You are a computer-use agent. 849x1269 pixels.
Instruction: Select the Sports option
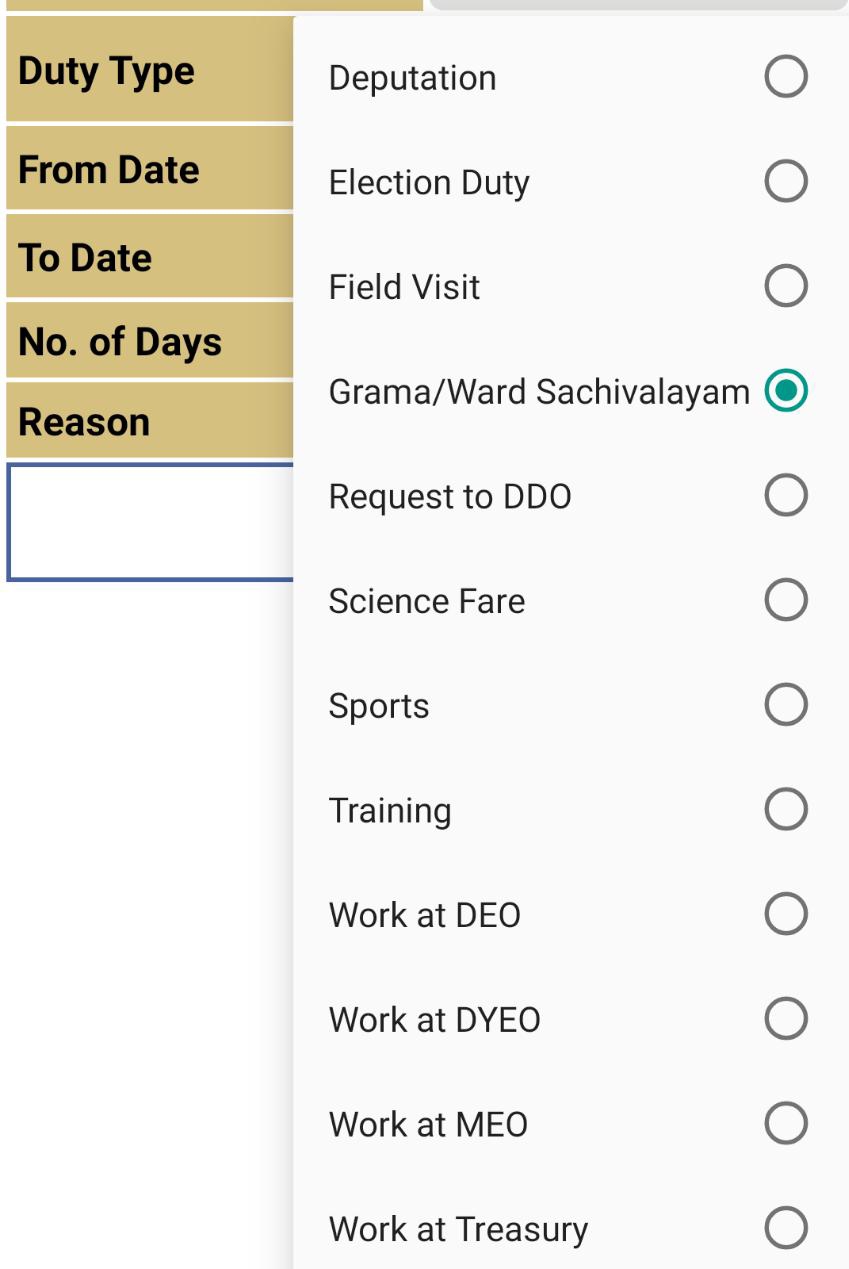(784, 705)
